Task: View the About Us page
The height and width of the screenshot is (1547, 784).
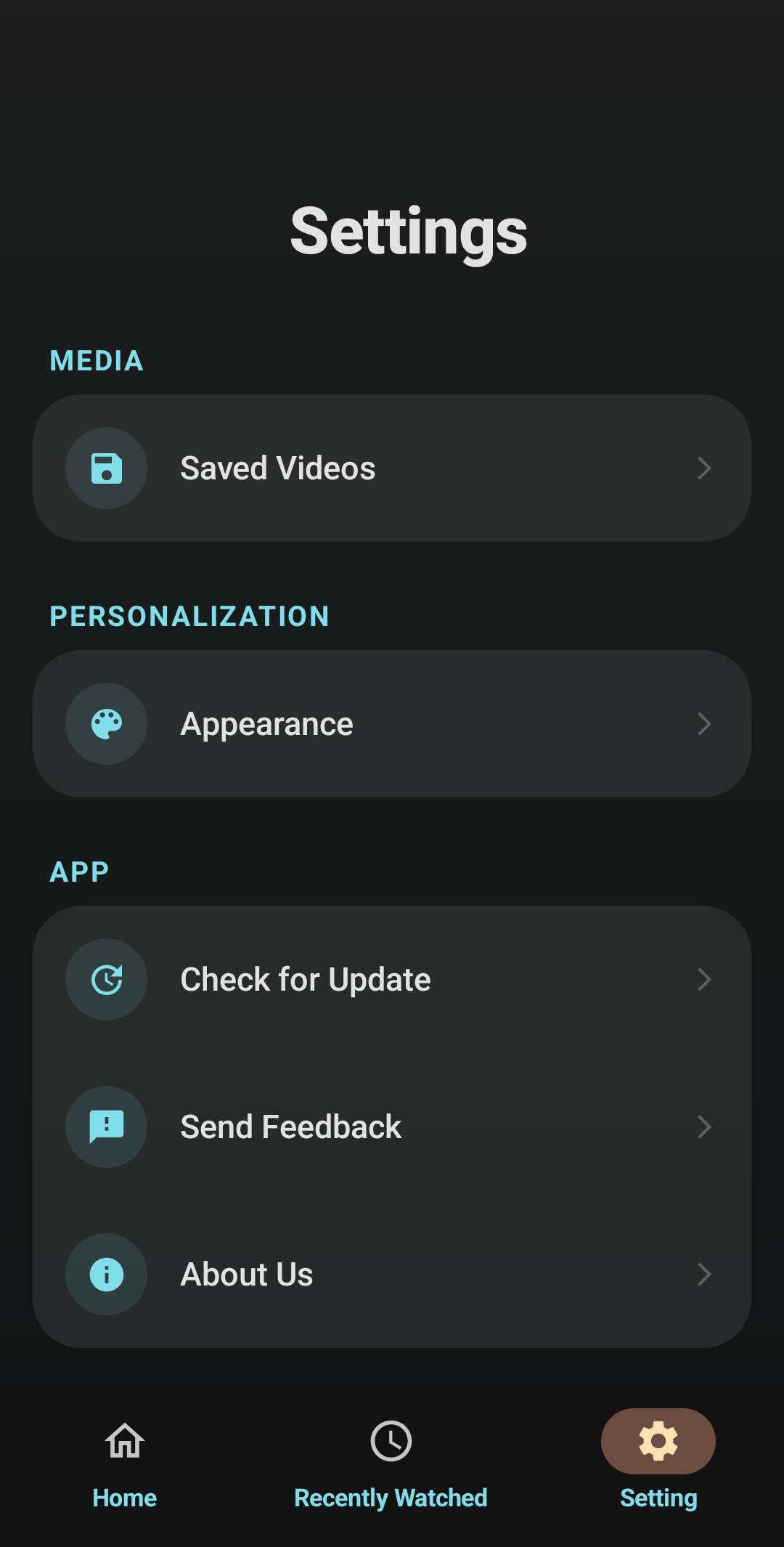Action: click(392, 1275)
